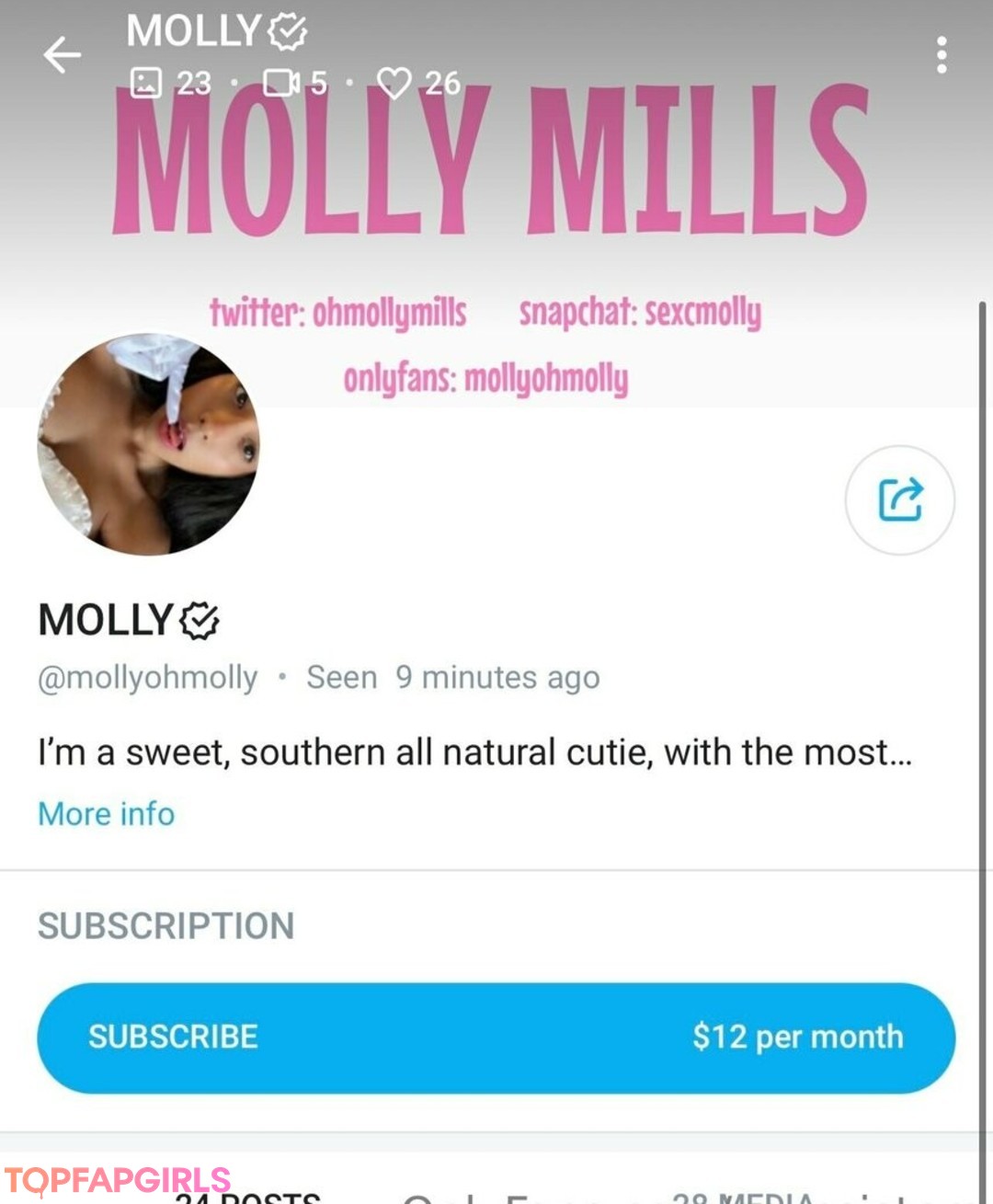Image resolution: width=993 pixels, height=1204 pixels.
Task: Expand bio with More info
Action: tap(106, 814)
